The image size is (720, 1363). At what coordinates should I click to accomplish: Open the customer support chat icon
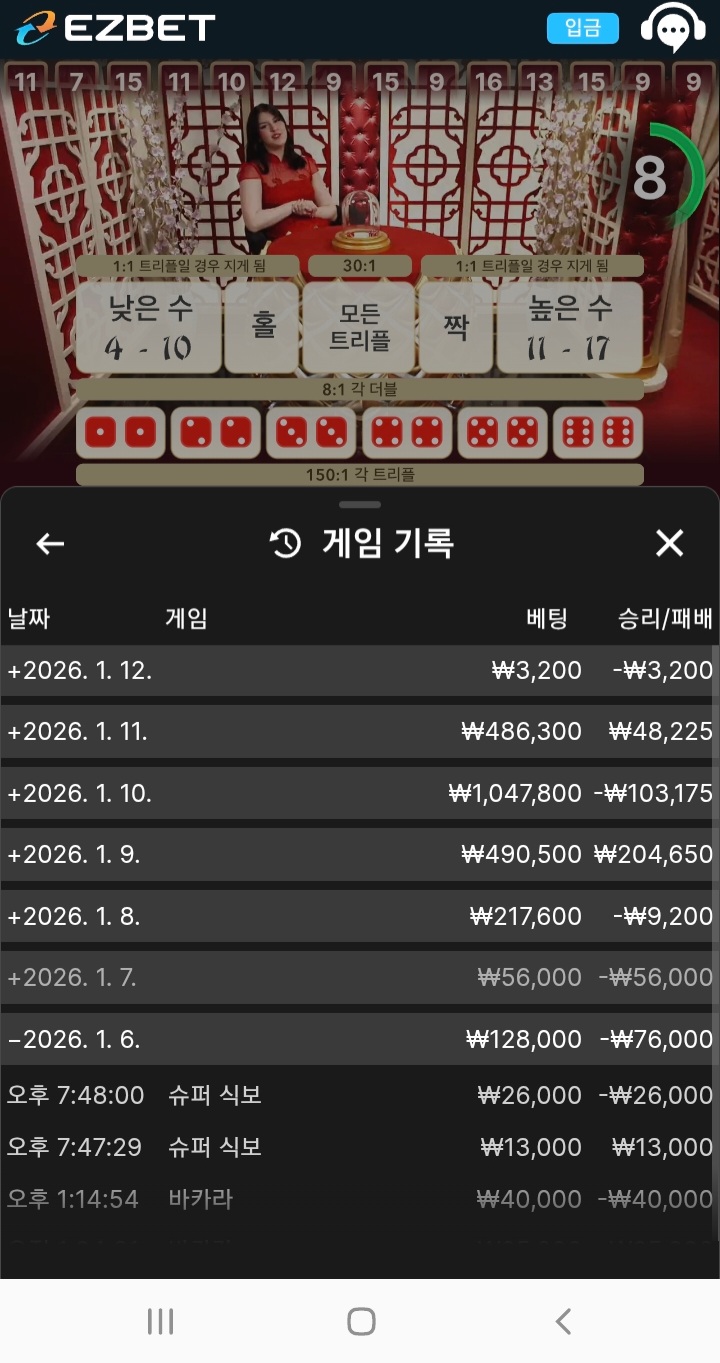(672, 28)
